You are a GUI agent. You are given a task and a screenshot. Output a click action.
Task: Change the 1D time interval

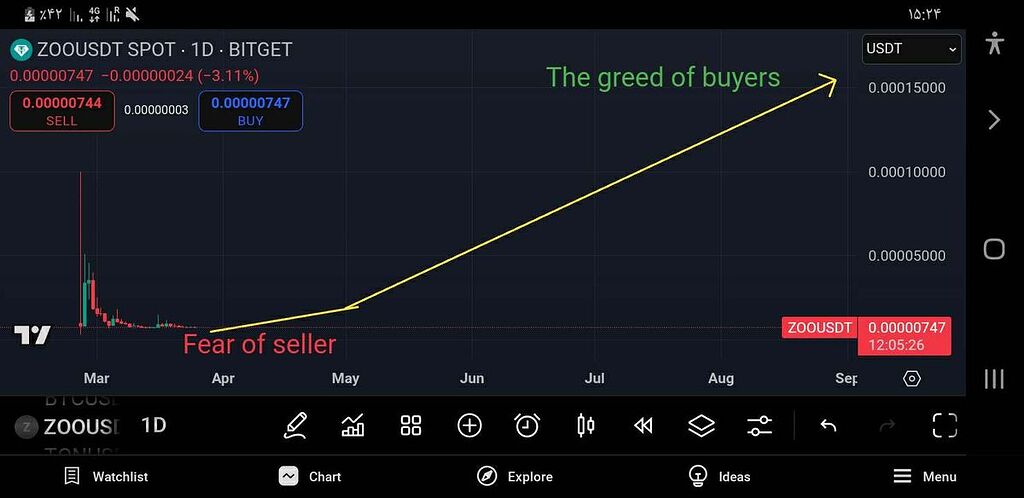pyautogui.click(x=153, y=425)
